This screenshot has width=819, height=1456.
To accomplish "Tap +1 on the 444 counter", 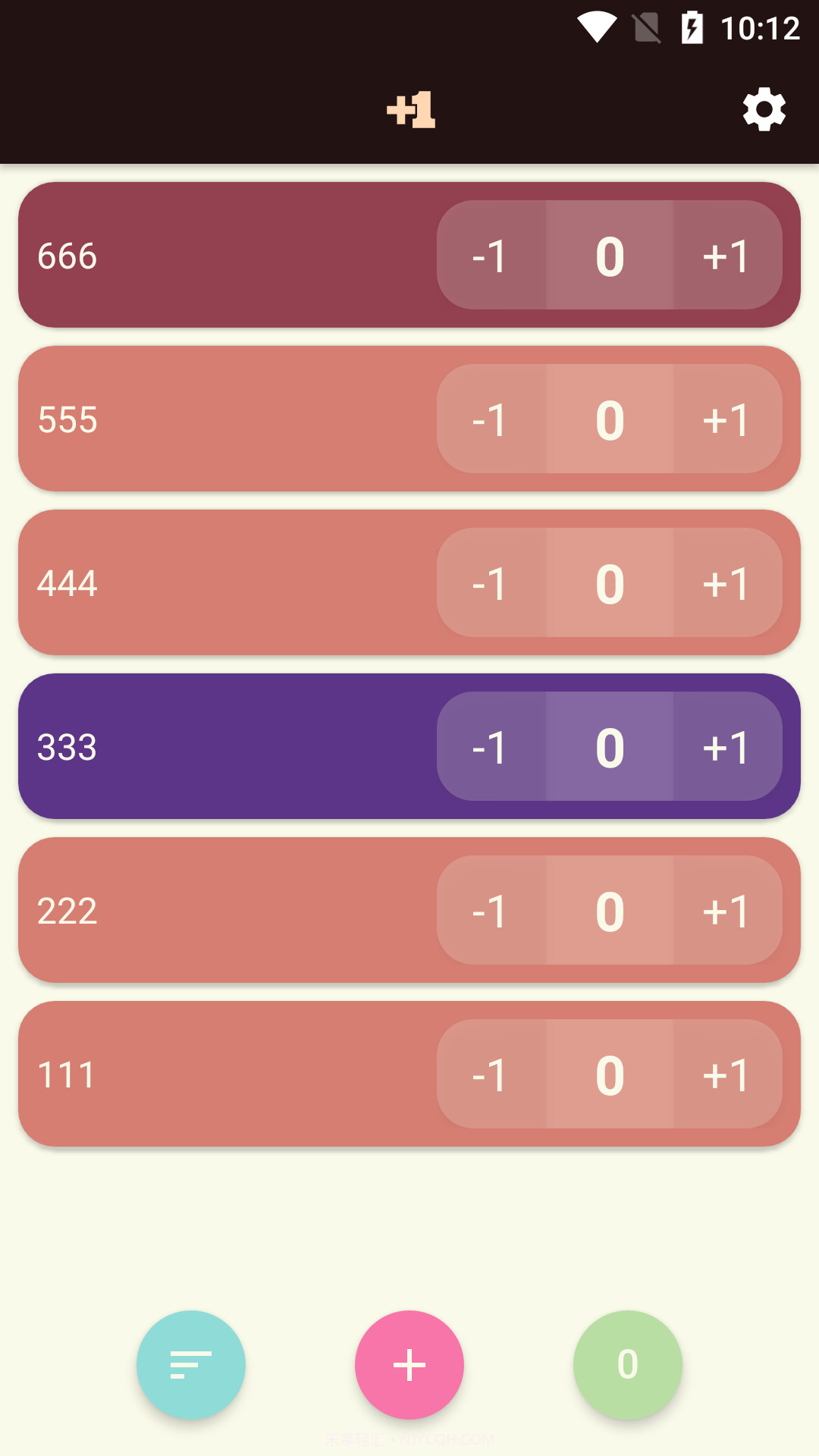I will point(726,583).
